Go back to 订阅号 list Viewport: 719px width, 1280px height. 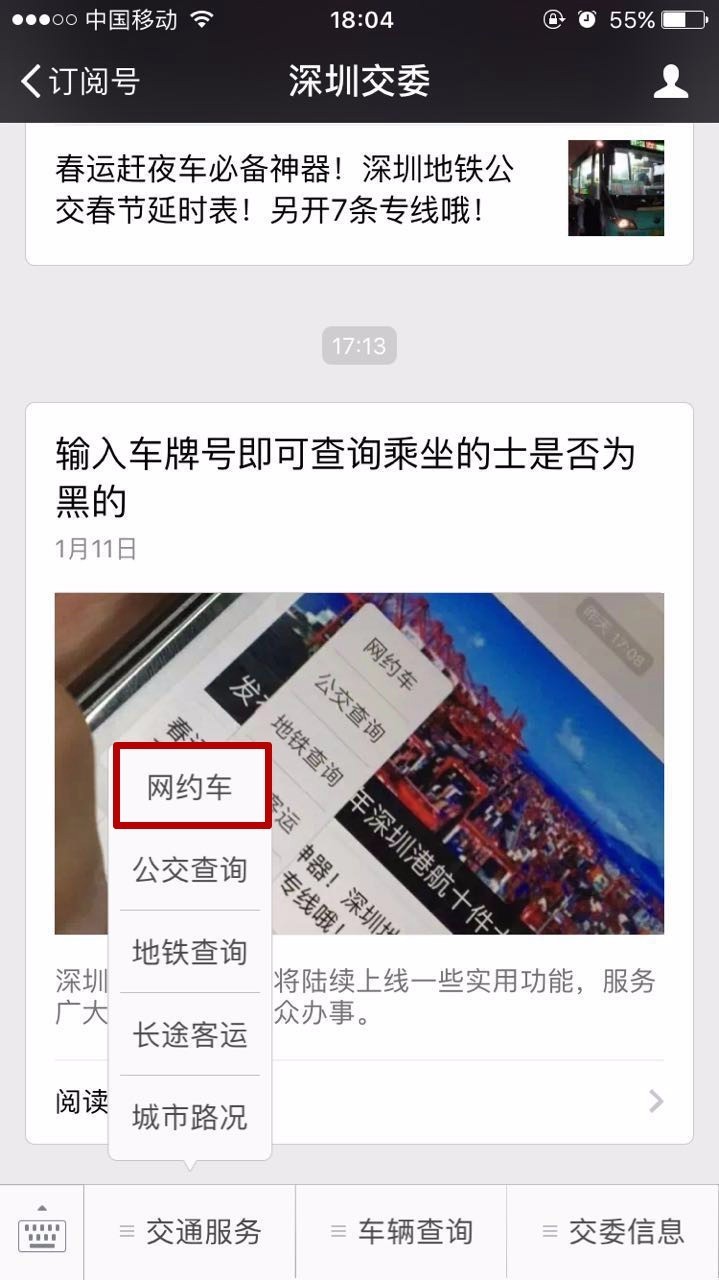pyautogui.click(x=80, y=81)
